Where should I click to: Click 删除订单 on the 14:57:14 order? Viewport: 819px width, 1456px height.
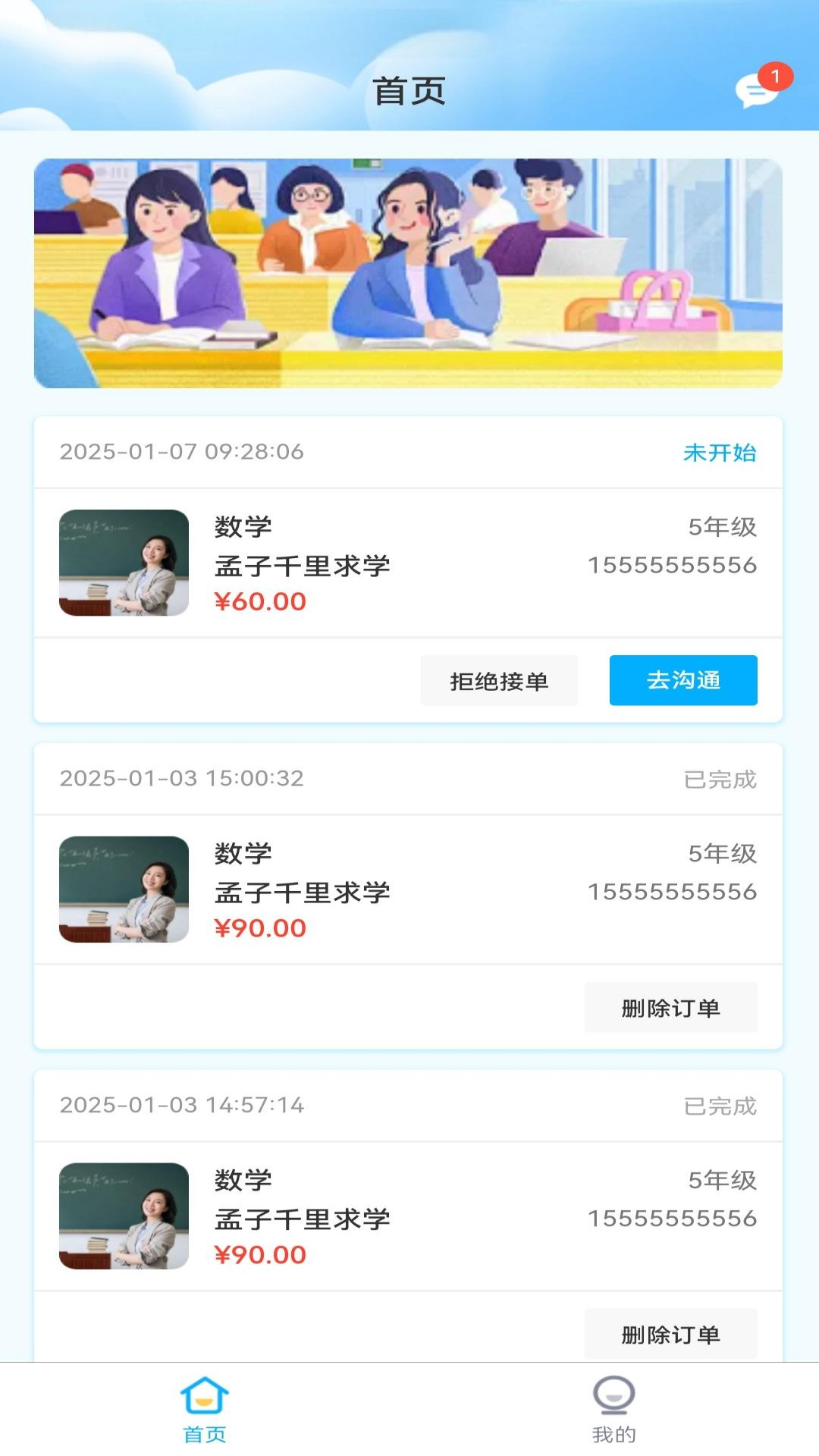[670, 1333]
